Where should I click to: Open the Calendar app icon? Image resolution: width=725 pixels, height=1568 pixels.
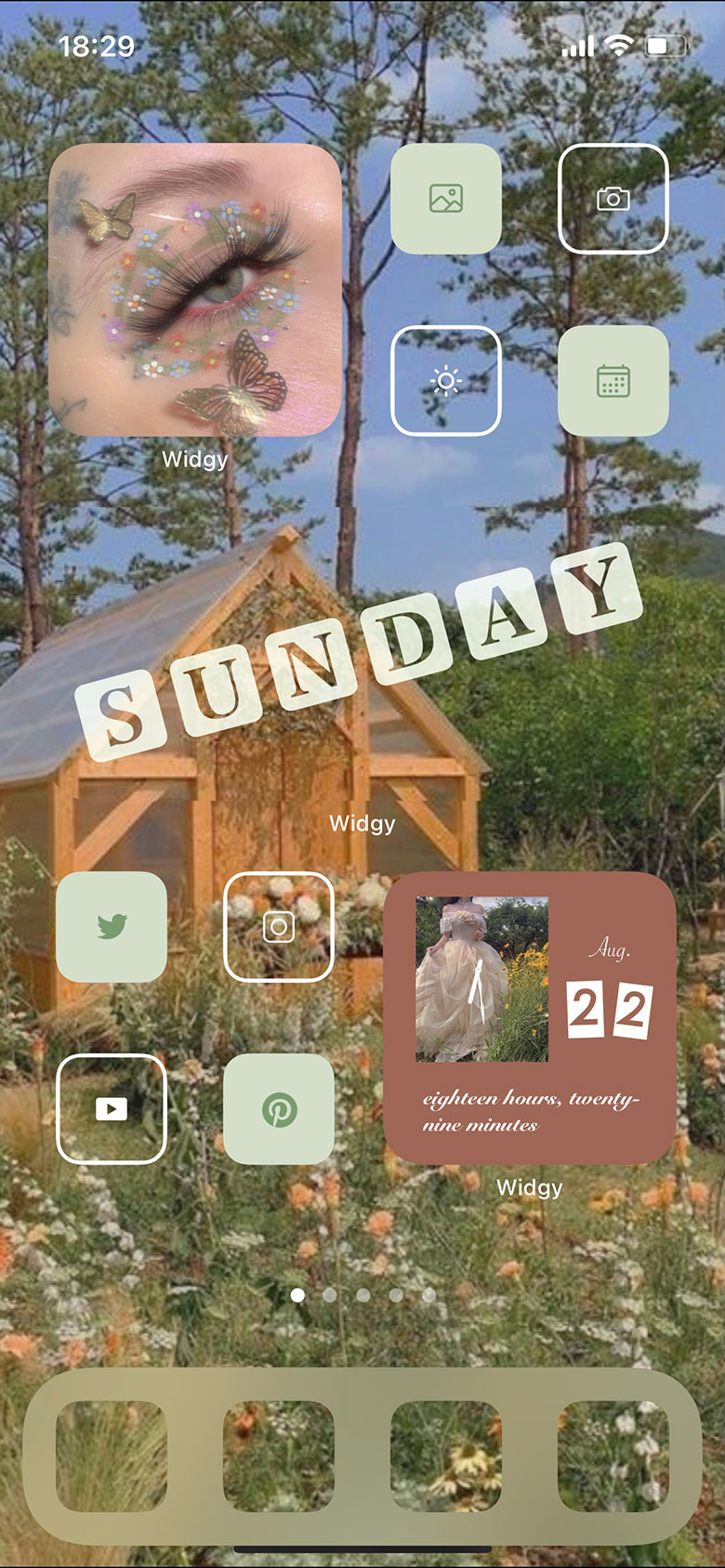pyautogui.click(x=613, y=381)
